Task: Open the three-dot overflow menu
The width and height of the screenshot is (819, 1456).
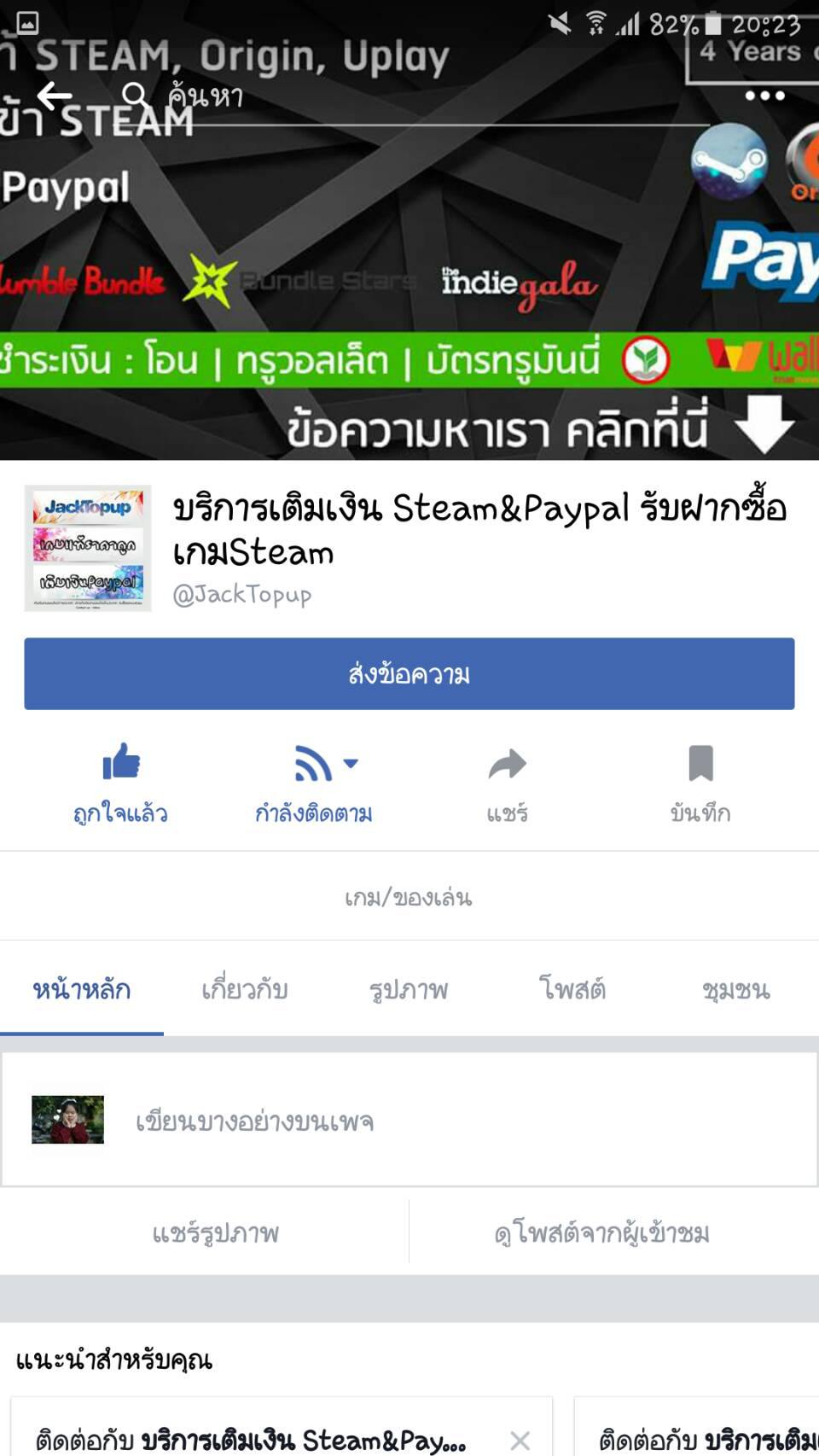Action: pos(764,96)
